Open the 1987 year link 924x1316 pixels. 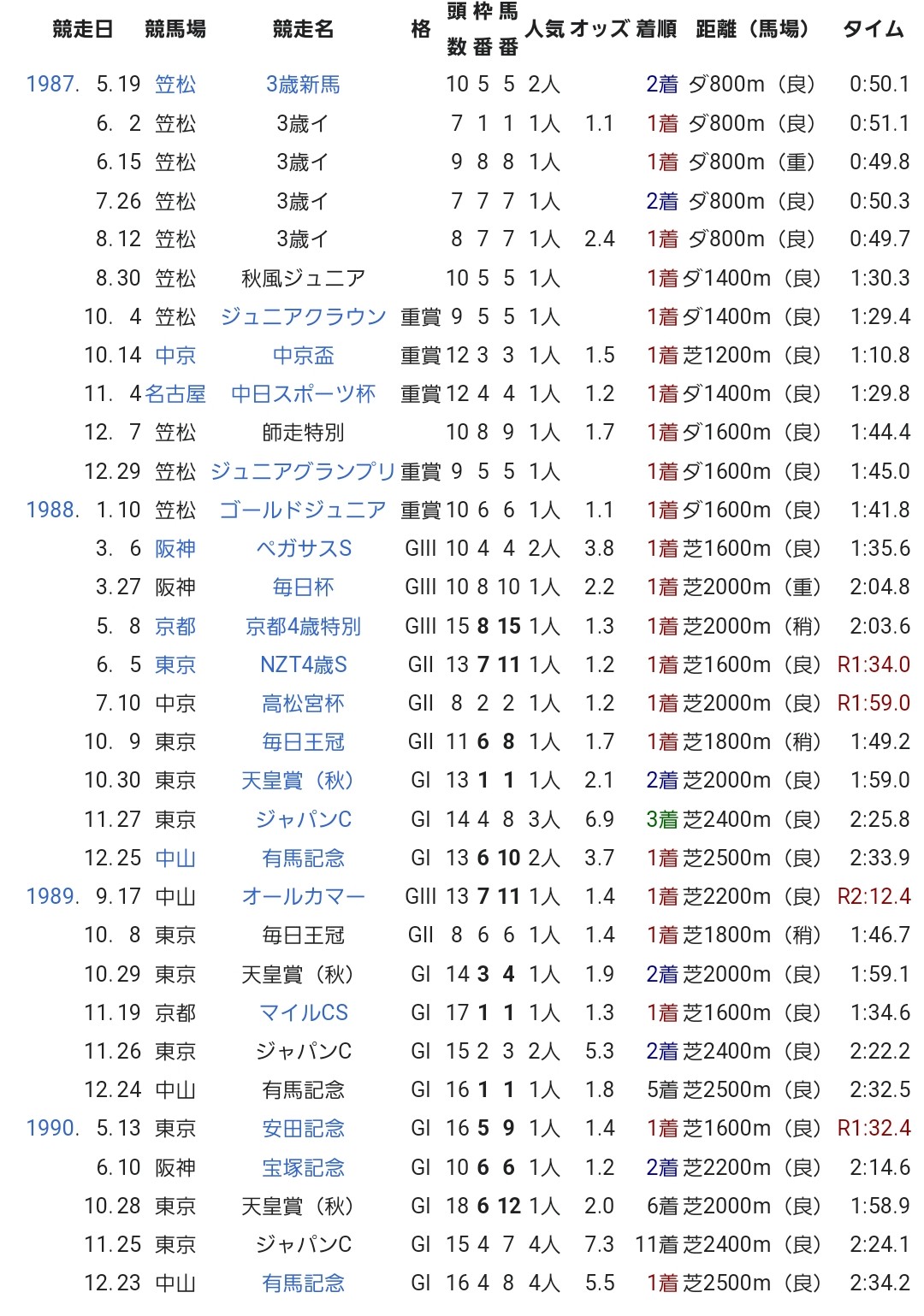tap(51, 85)
